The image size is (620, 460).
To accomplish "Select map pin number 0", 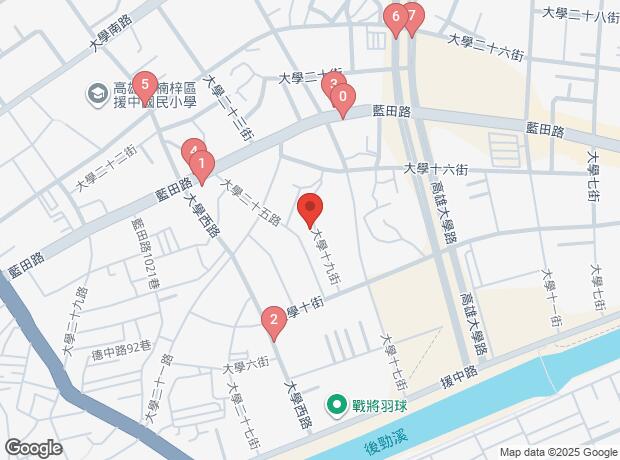I will (x=343, y=99).
